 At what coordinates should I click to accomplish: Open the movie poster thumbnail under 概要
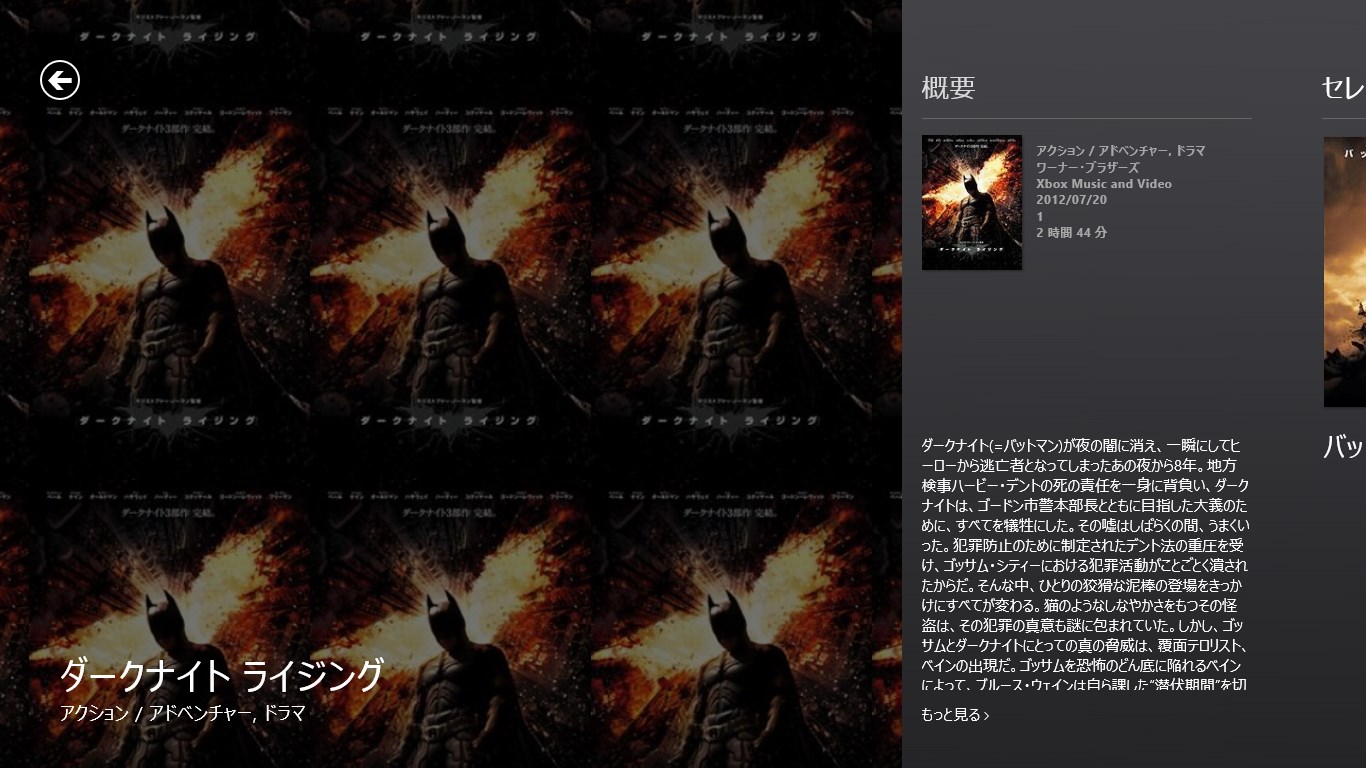pos(971,203)
